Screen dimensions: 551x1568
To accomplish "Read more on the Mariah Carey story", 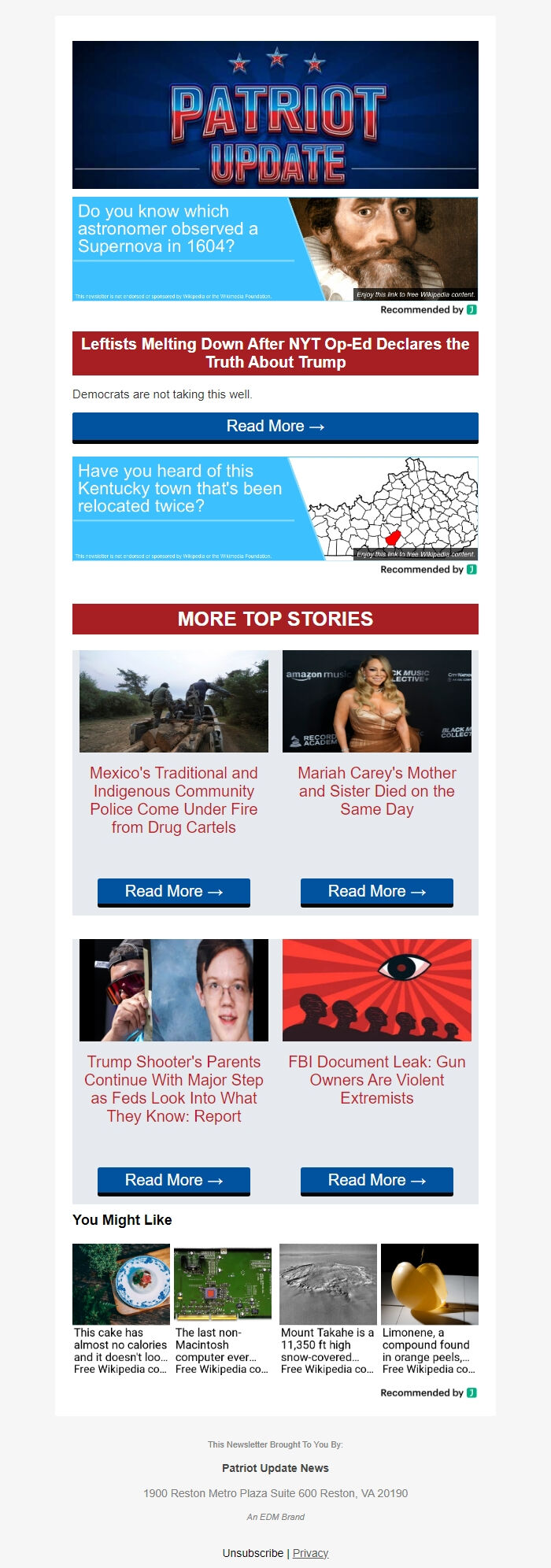I will click(376, 892).
